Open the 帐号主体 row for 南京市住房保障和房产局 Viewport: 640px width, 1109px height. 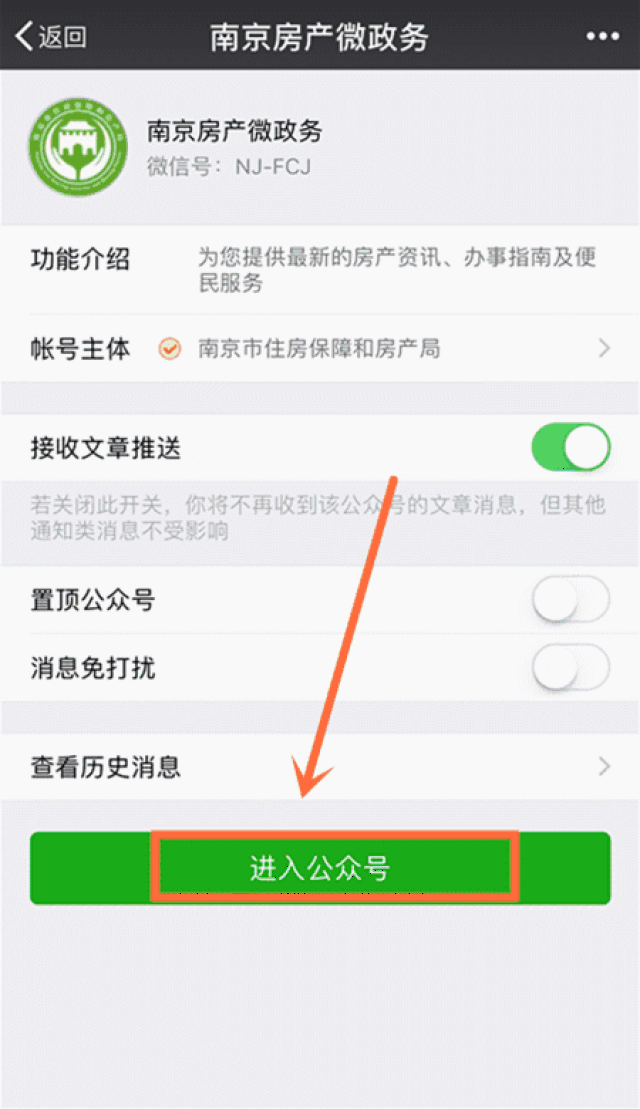point(320,349)
